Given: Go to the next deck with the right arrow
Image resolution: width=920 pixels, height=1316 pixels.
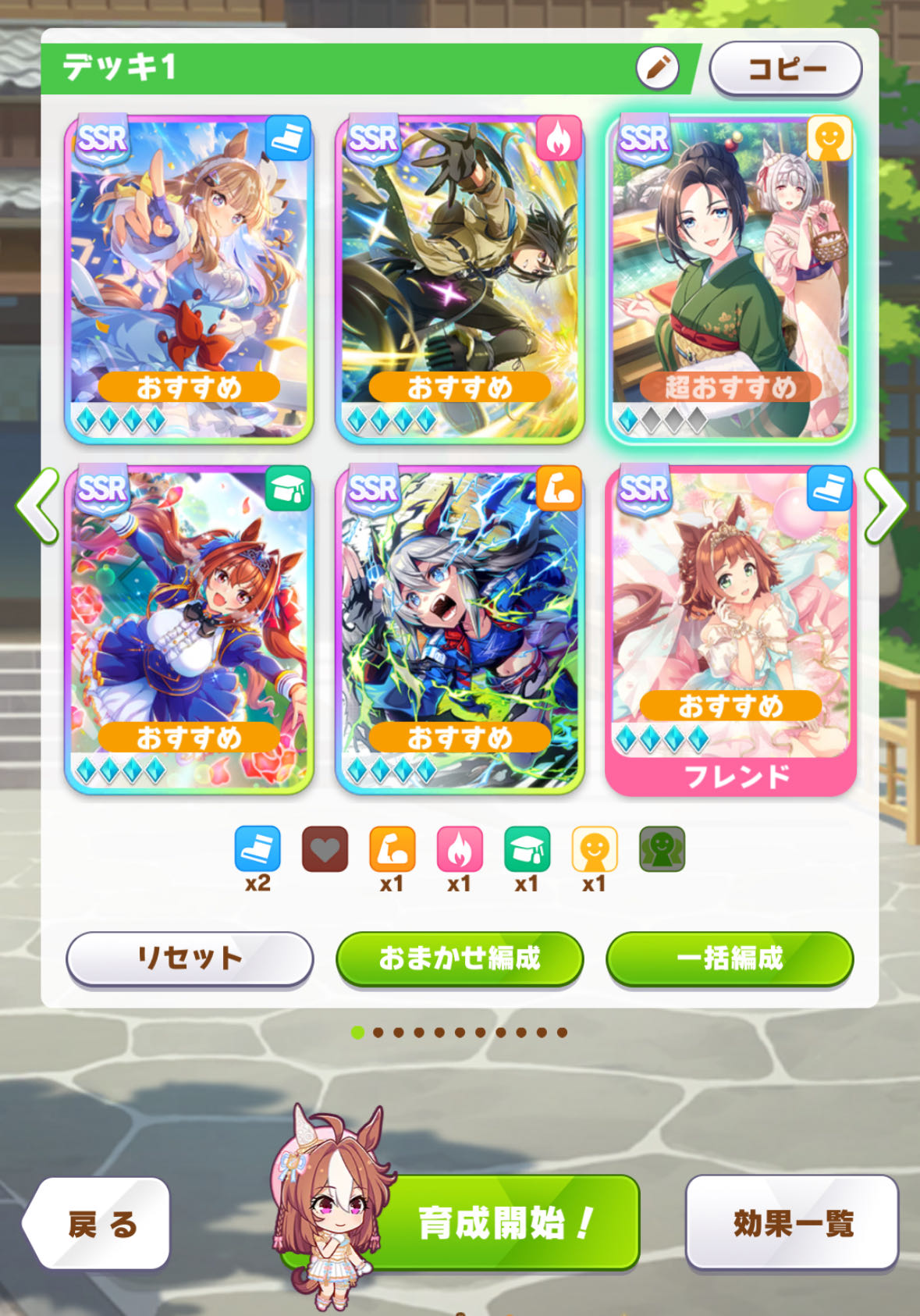Looking at the screenshot, I should (x=885, y=506).
